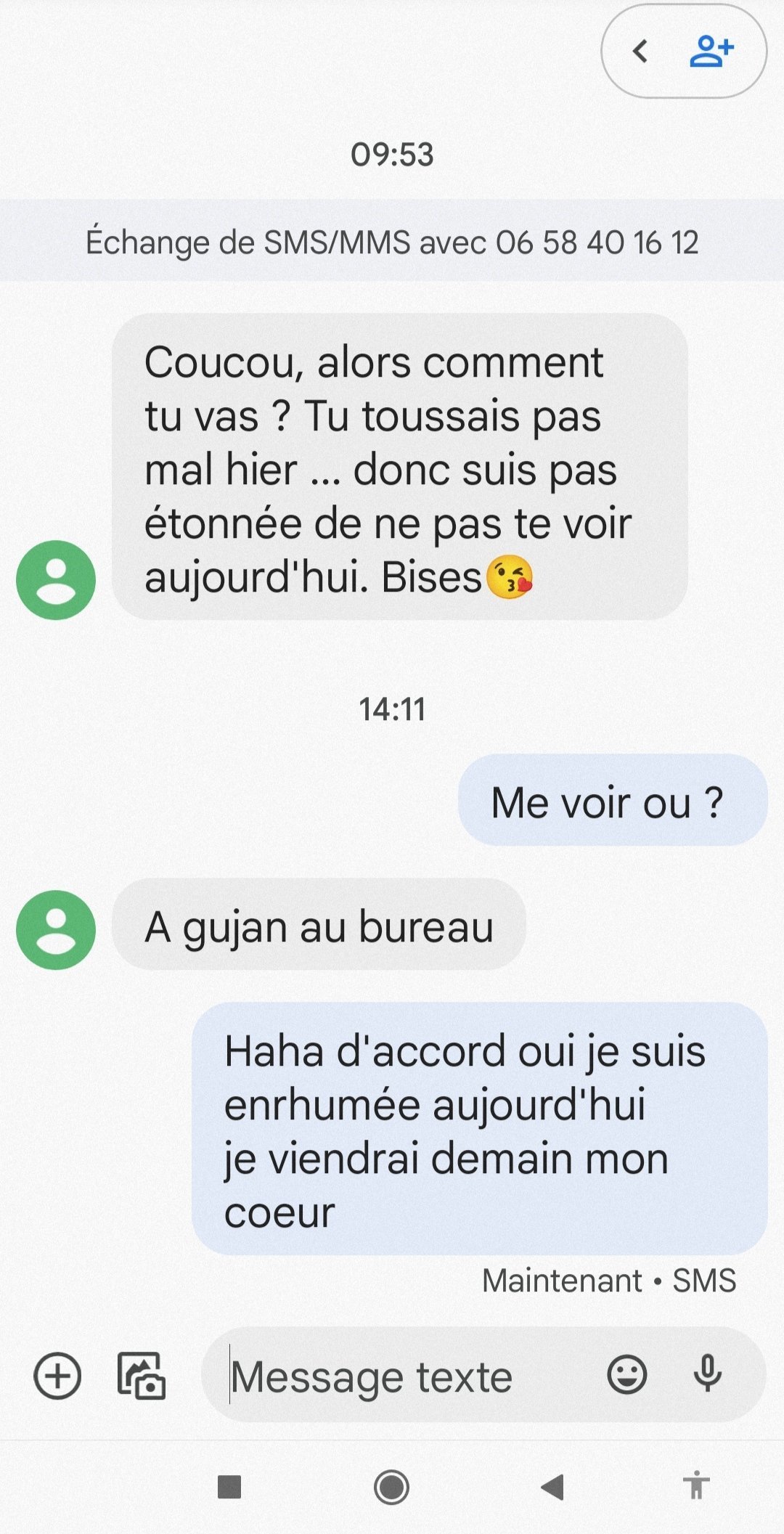
Task: Tap the back chevron at the top
Action: click(x=640, y=52)
